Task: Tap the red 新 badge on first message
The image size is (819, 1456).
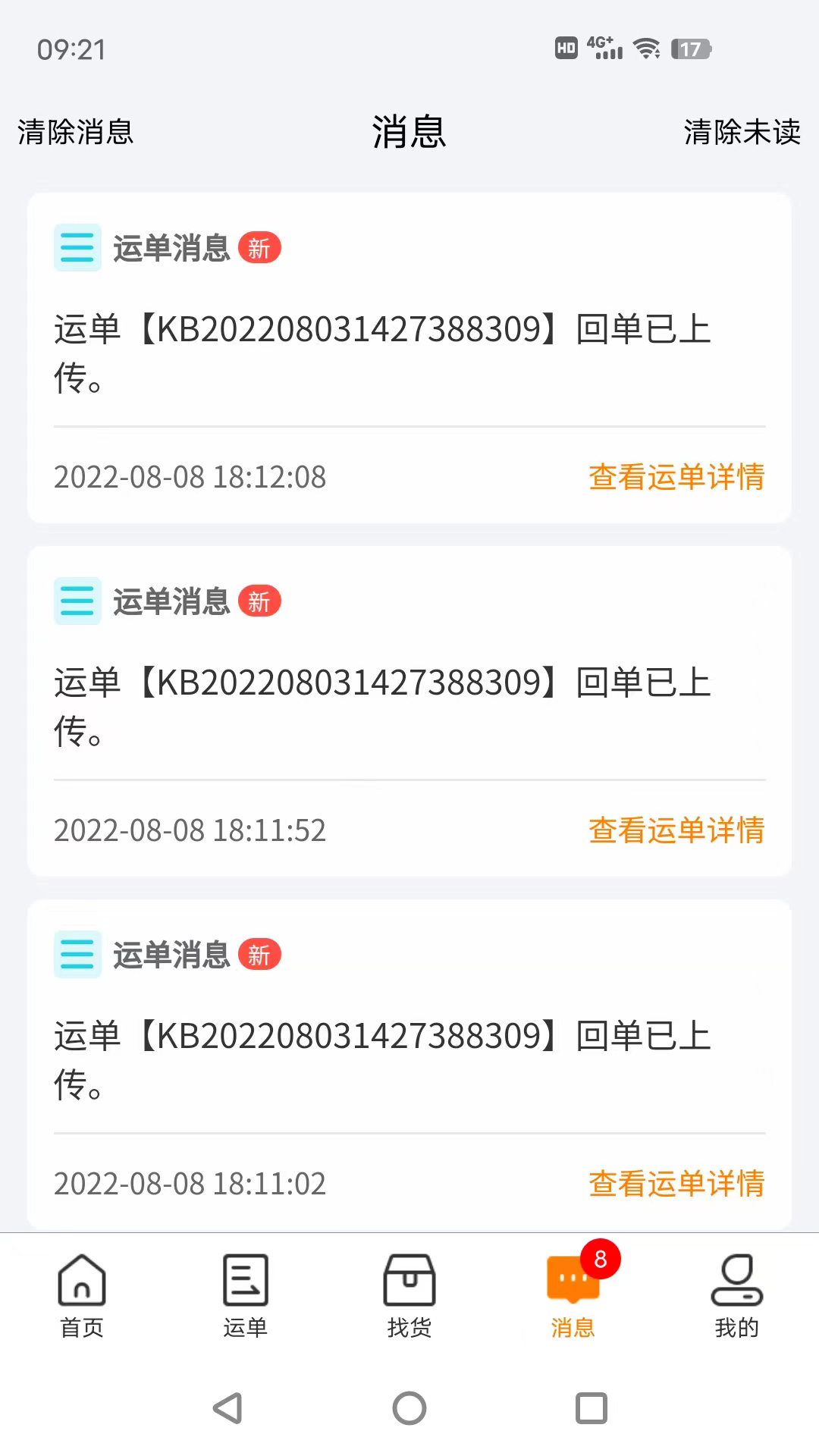Action: 261,248
